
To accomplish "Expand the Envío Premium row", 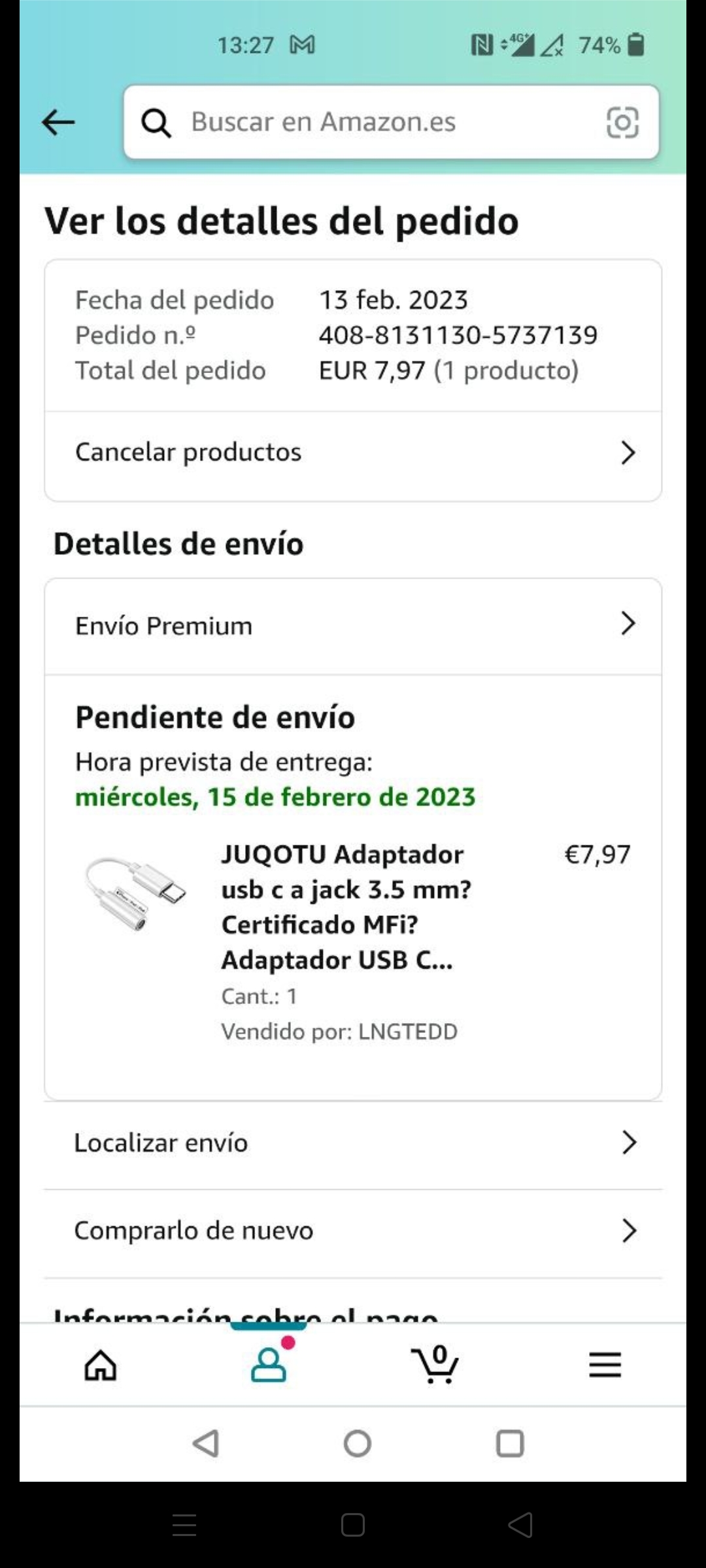I will 353,625.
